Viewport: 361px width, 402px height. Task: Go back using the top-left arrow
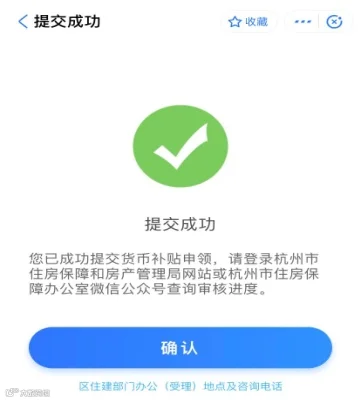23,22
